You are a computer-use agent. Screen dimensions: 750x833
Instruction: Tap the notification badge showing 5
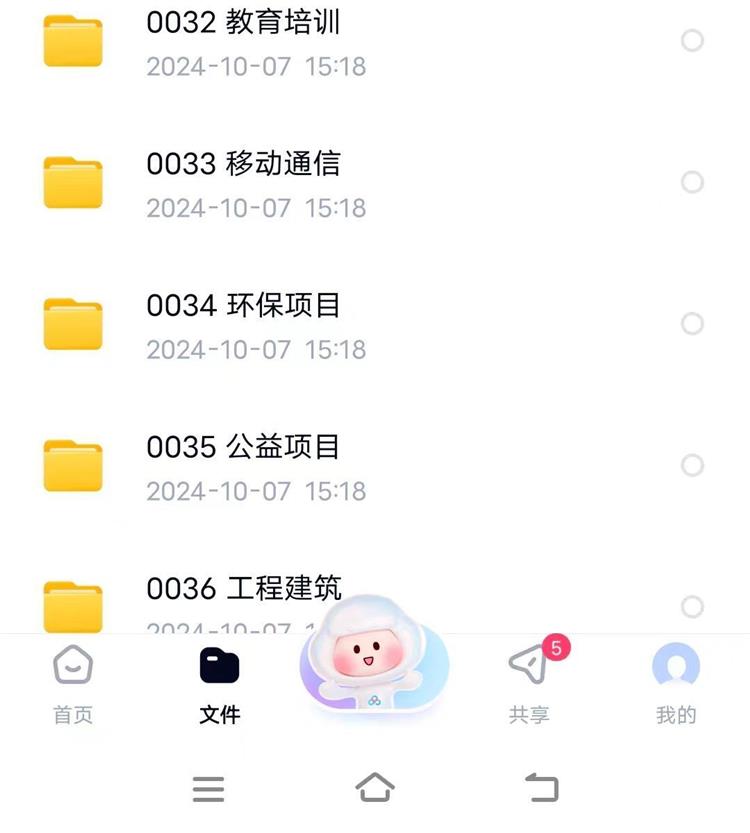(556, 645)
